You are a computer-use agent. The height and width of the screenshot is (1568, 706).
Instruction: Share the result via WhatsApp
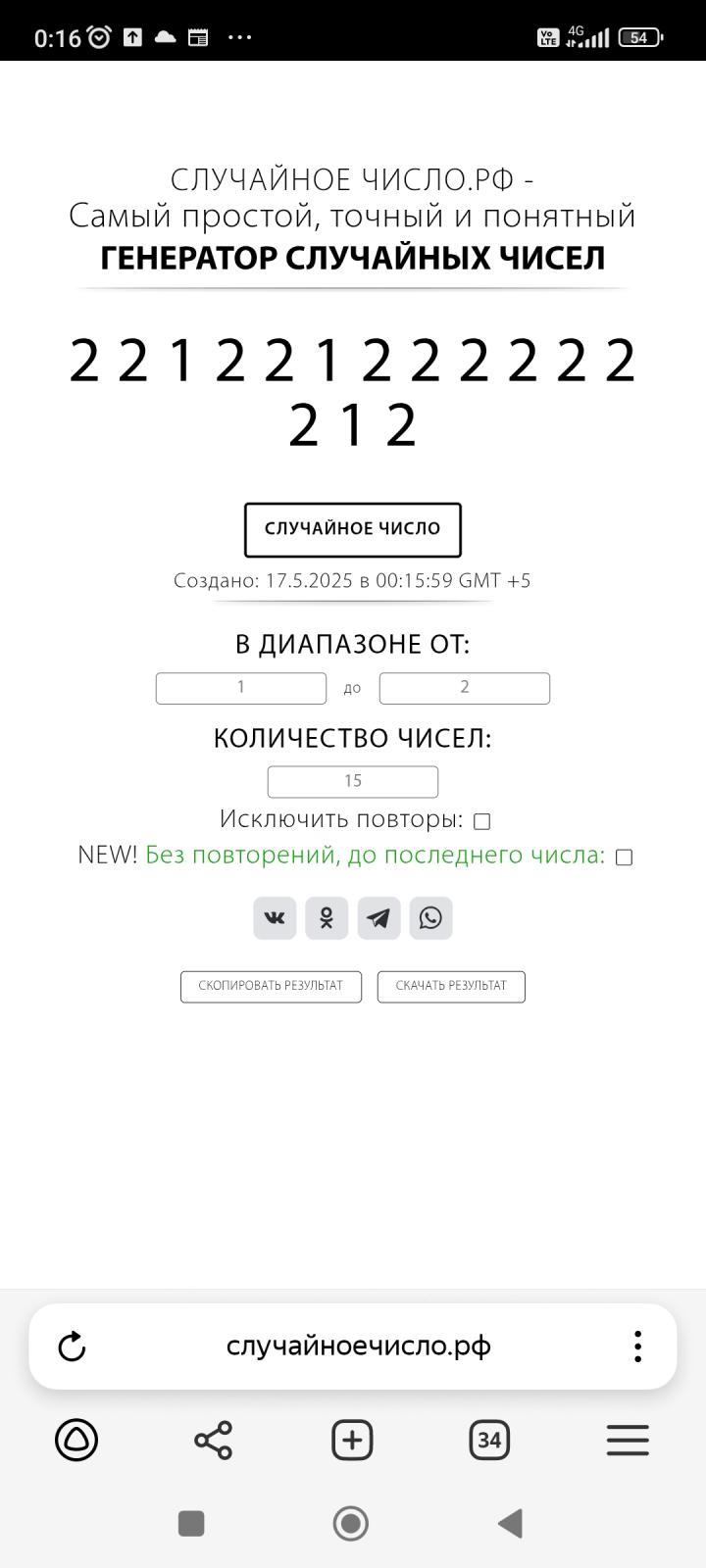pyautogui.click(x=430, y=918)
